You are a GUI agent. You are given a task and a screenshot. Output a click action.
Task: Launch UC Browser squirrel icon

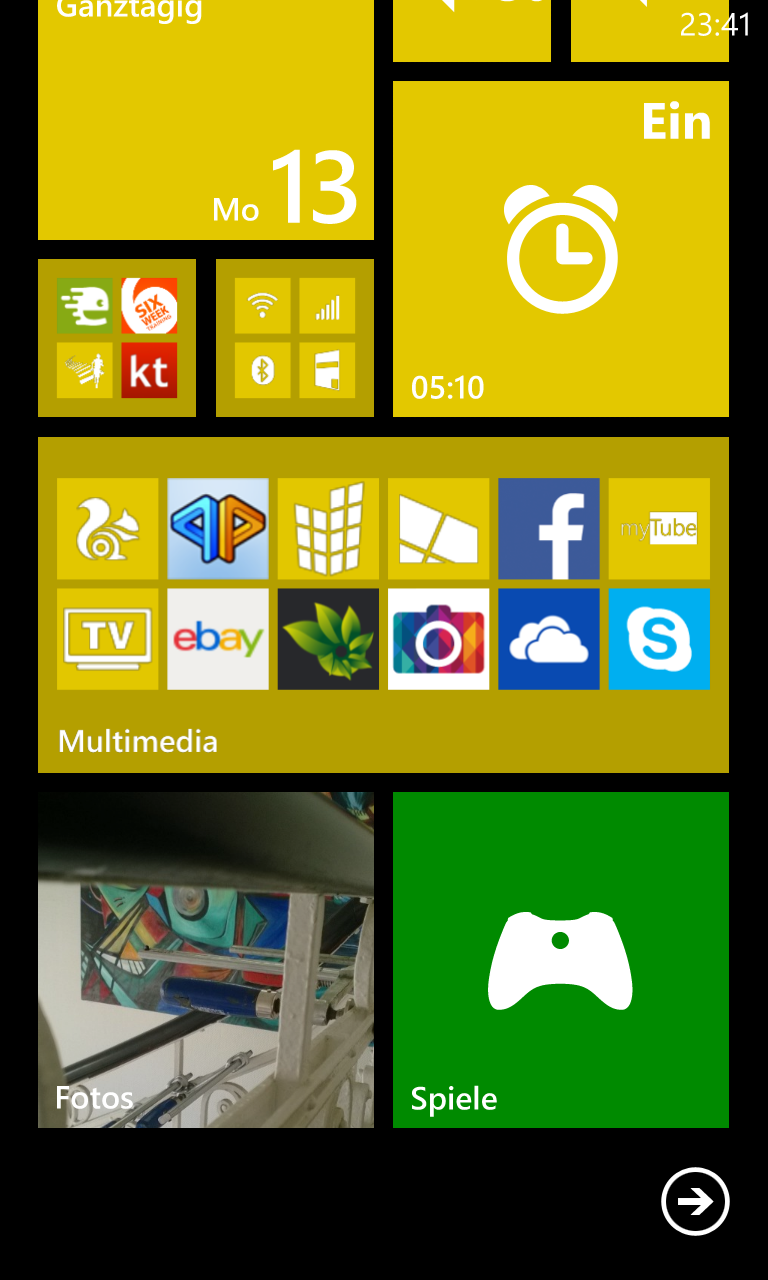(x=108, y=528)
